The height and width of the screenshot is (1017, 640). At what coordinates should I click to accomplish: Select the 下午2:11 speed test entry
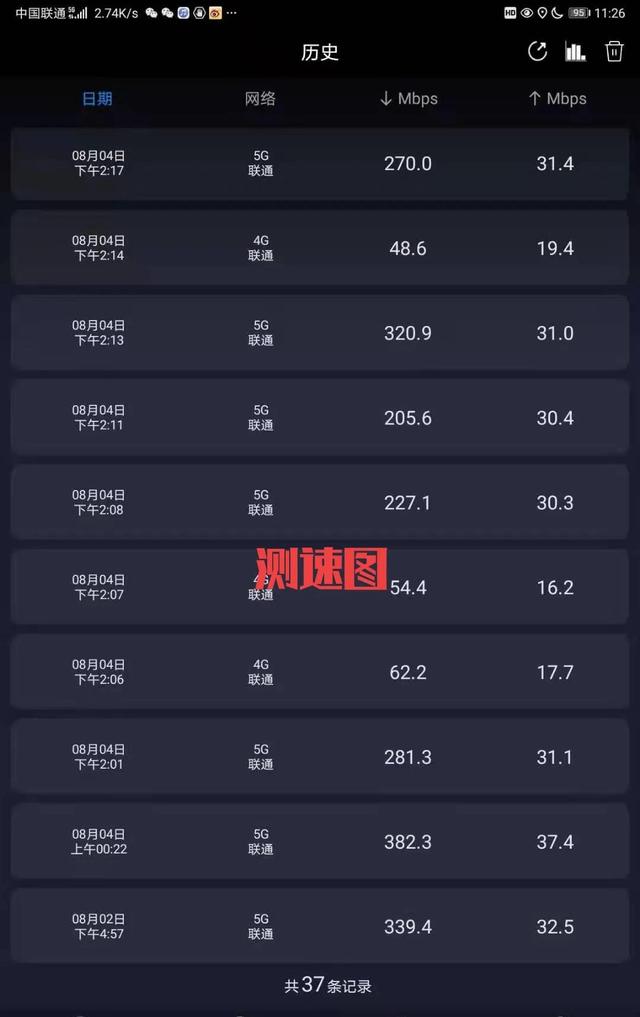click(x=320, y=418)
